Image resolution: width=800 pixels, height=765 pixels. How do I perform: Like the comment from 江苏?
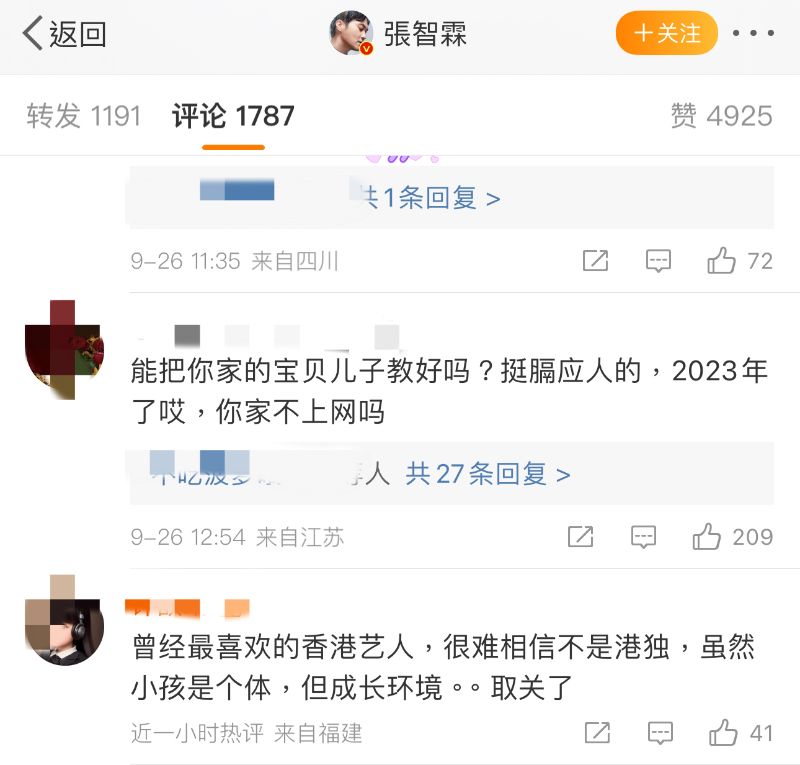coord(707,537)
